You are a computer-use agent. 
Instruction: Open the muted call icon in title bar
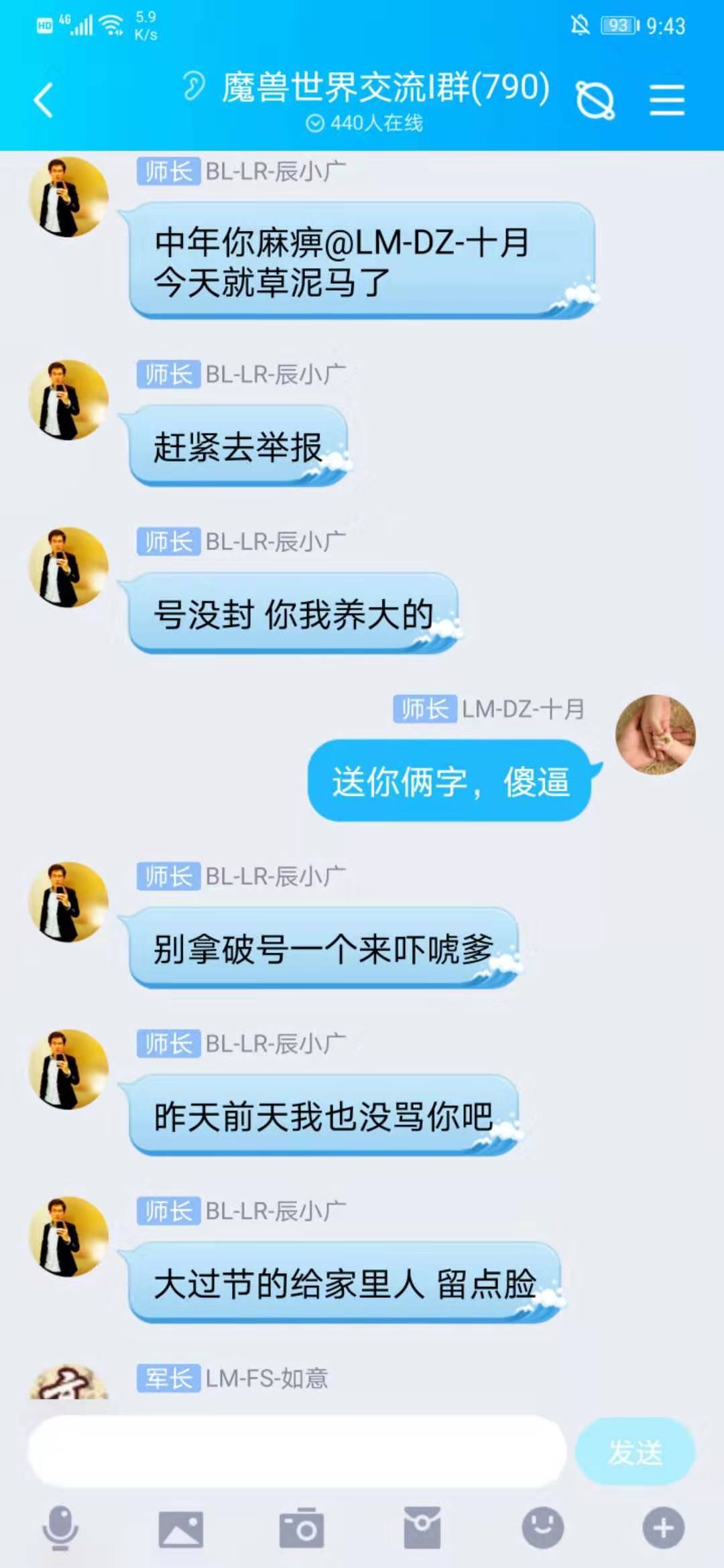click(596, 99)
